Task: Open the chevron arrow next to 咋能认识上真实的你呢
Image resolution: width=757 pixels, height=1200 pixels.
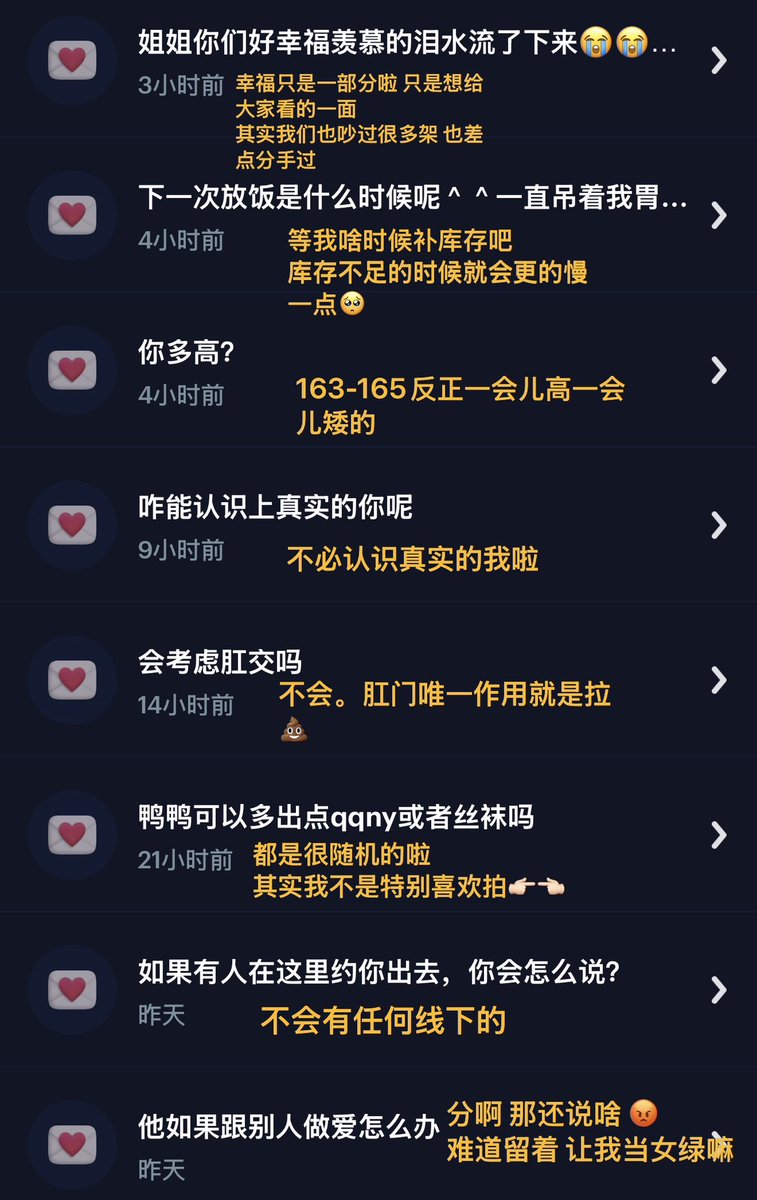Action: point(718,525)
